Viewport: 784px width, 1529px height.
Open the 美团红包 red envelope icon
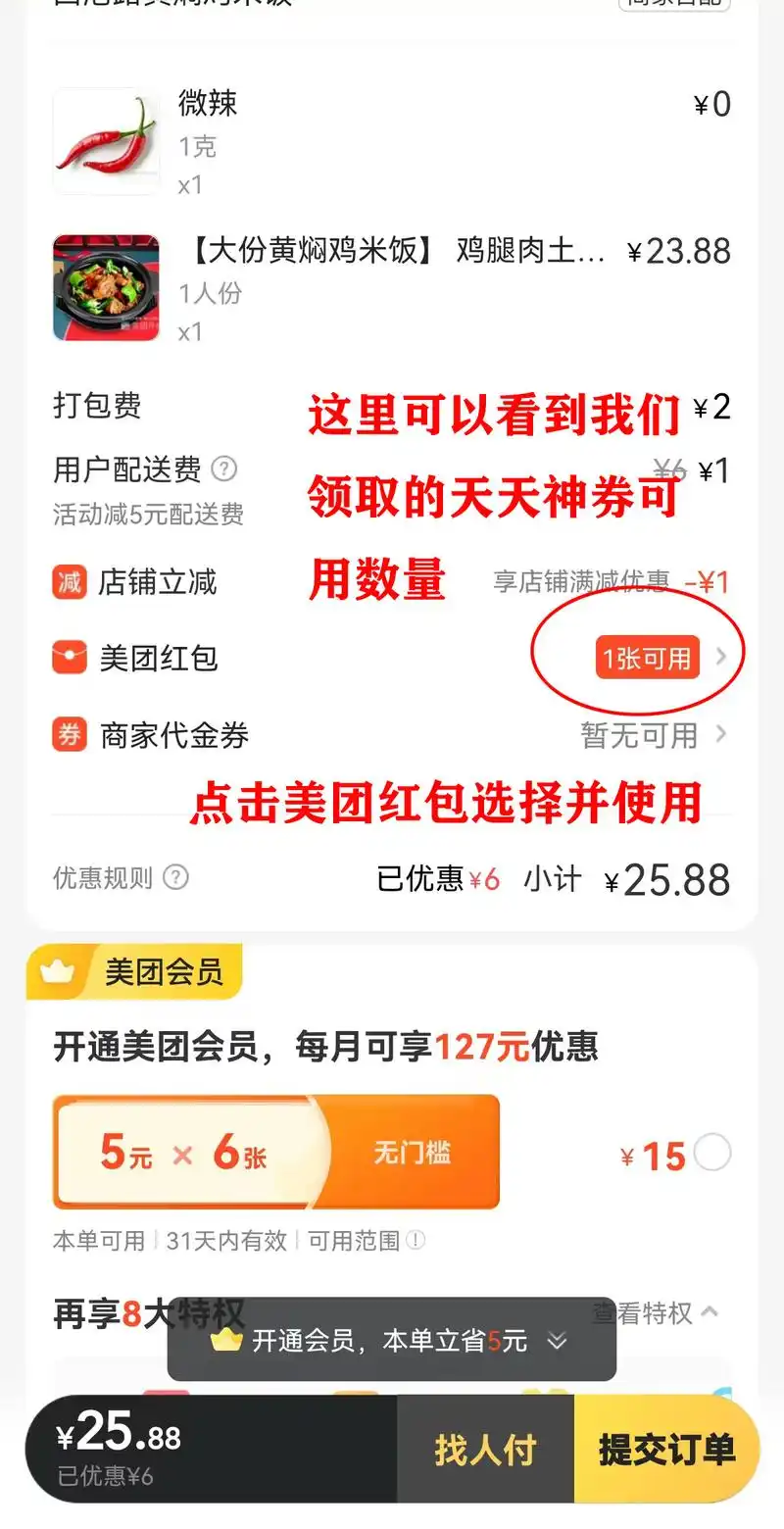point(67,657)
